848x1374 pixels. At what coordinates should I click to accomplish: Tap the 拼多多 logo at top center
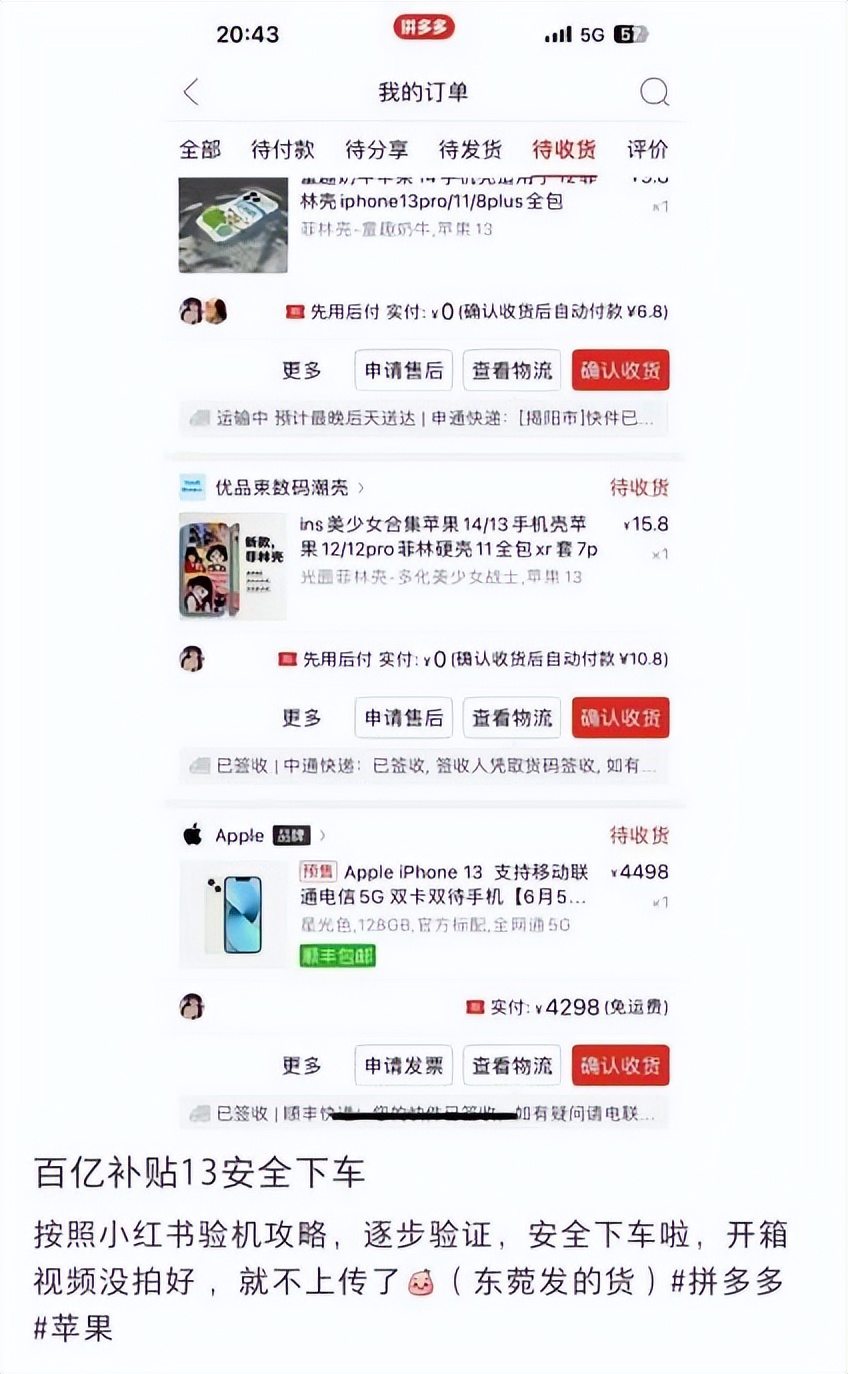(424, 27)
